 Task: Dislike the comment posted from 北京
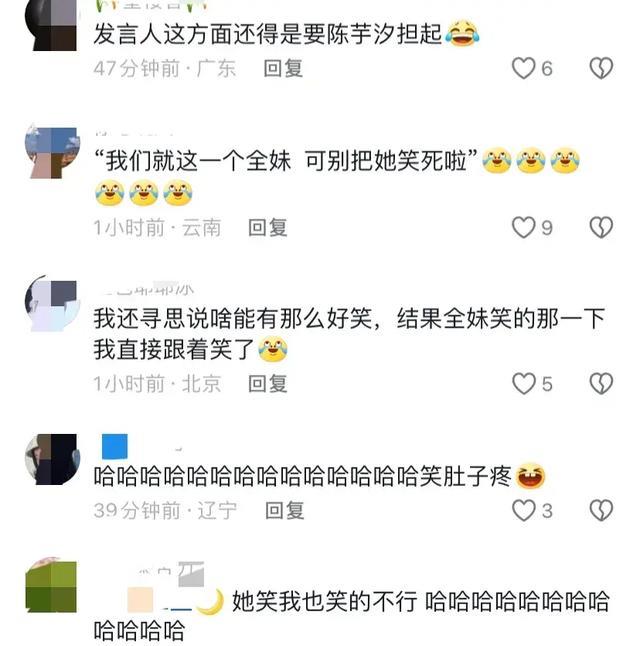(600, 383)
